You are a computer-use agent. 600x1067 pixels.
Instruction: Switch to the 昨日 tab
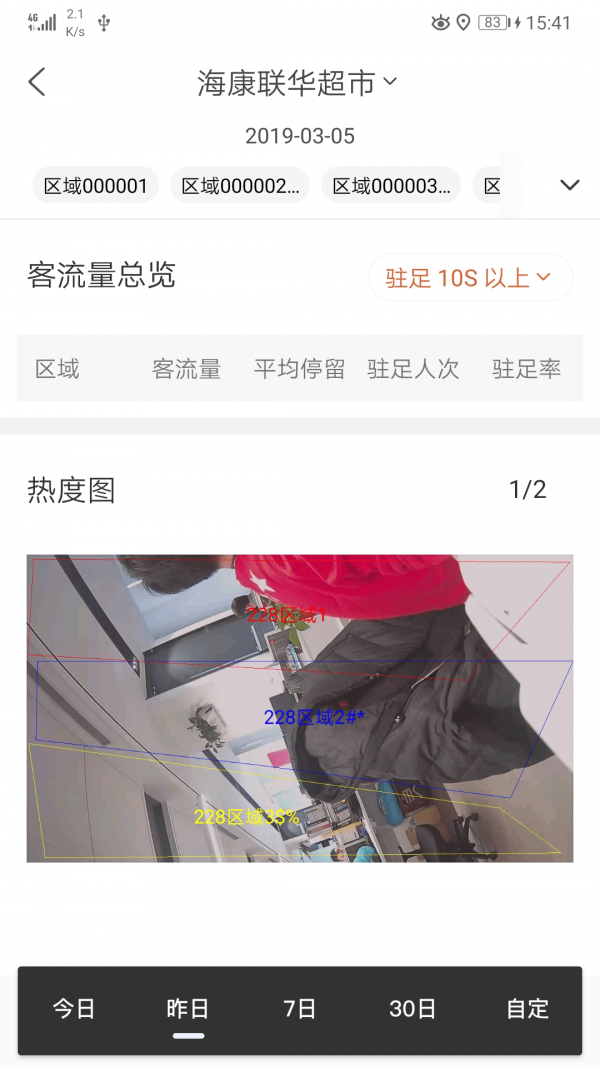click(188, 1009)
